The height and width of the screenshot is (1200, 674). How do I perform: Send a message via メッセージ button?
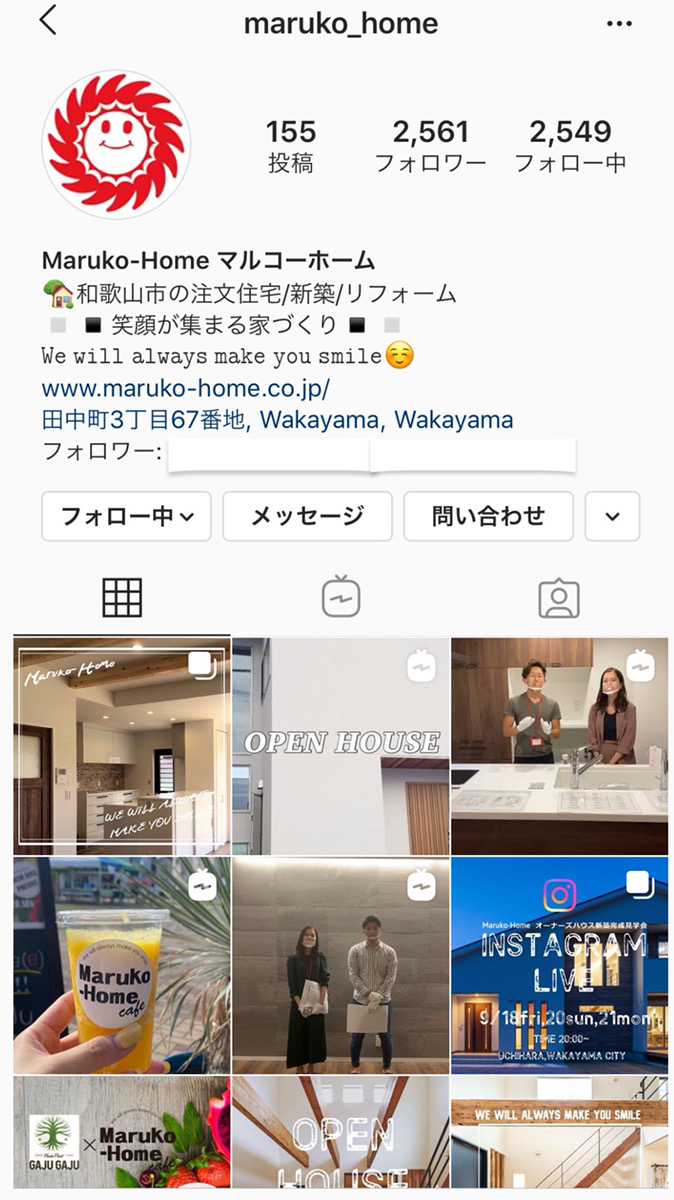307,516
